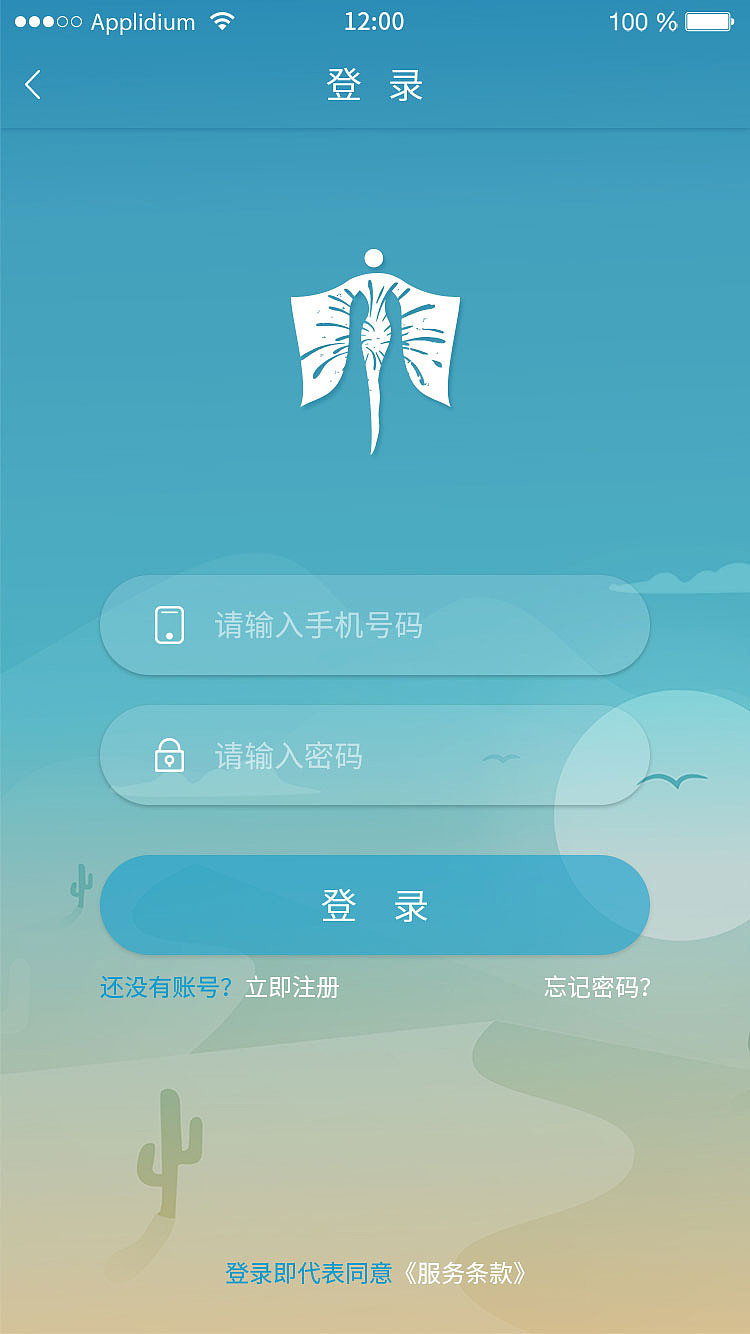750x1334 pixels.
Task: Click the 登录 title in the header
Action: point(374,85)
